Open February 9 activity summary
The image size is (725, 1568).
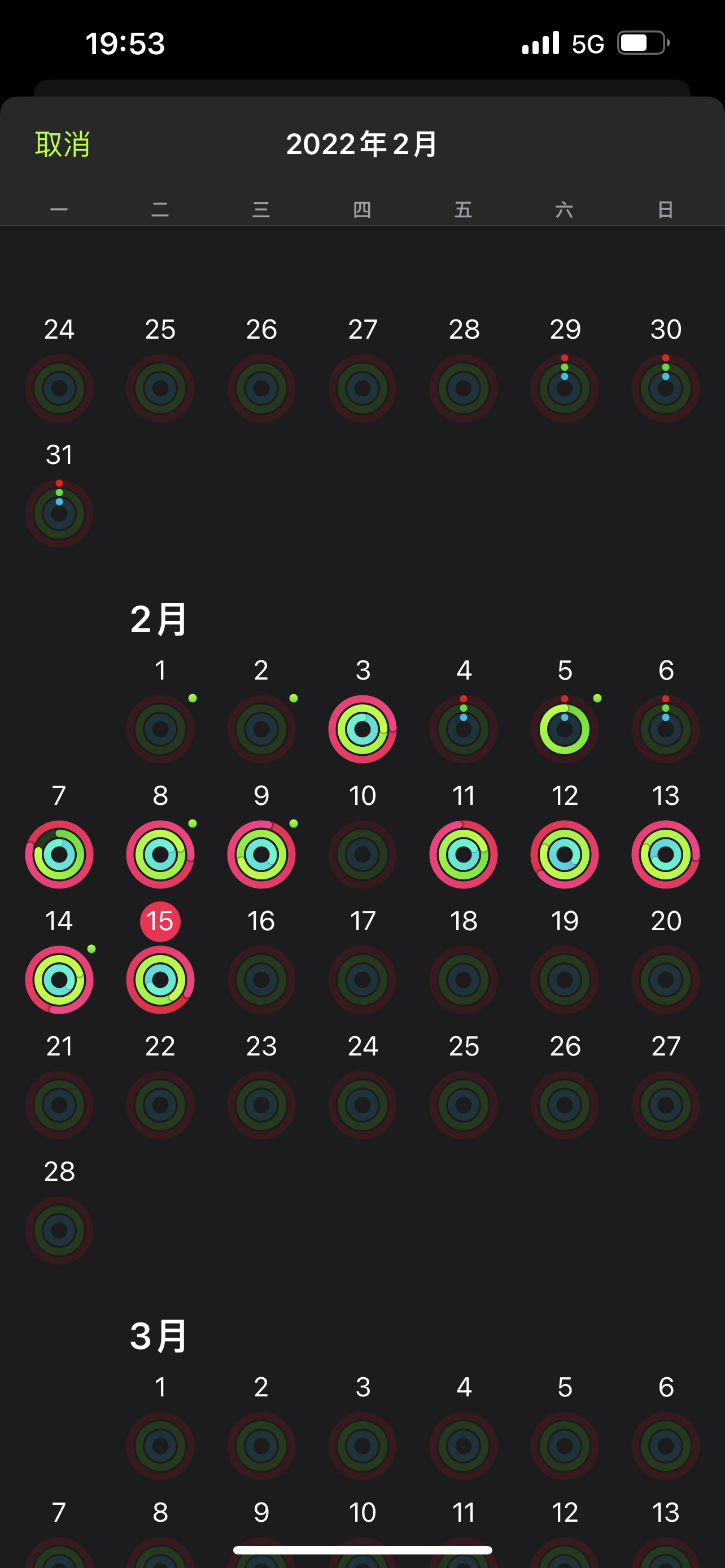click(261, 854)
